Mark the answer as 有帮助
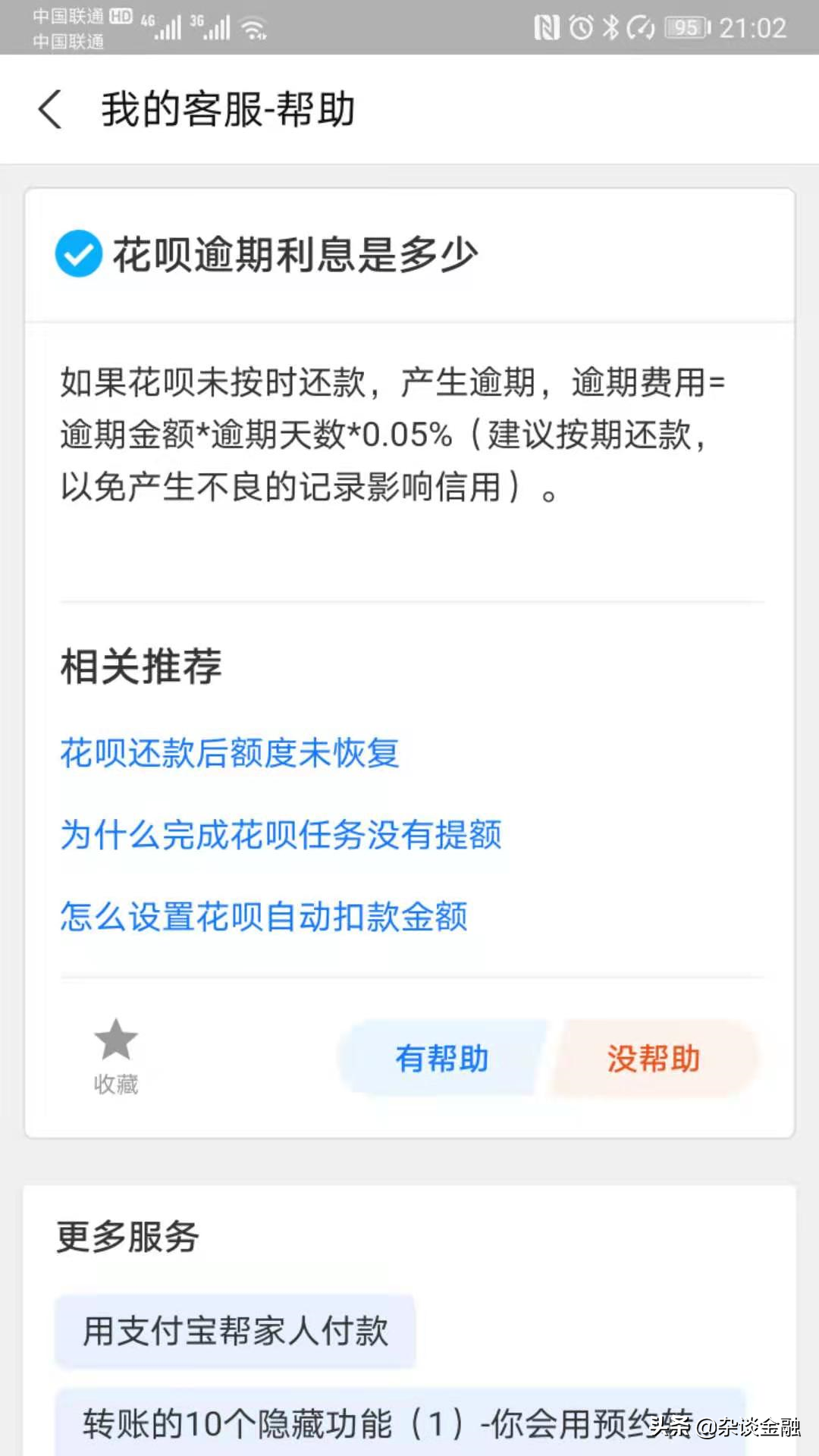 (441, 1059)
